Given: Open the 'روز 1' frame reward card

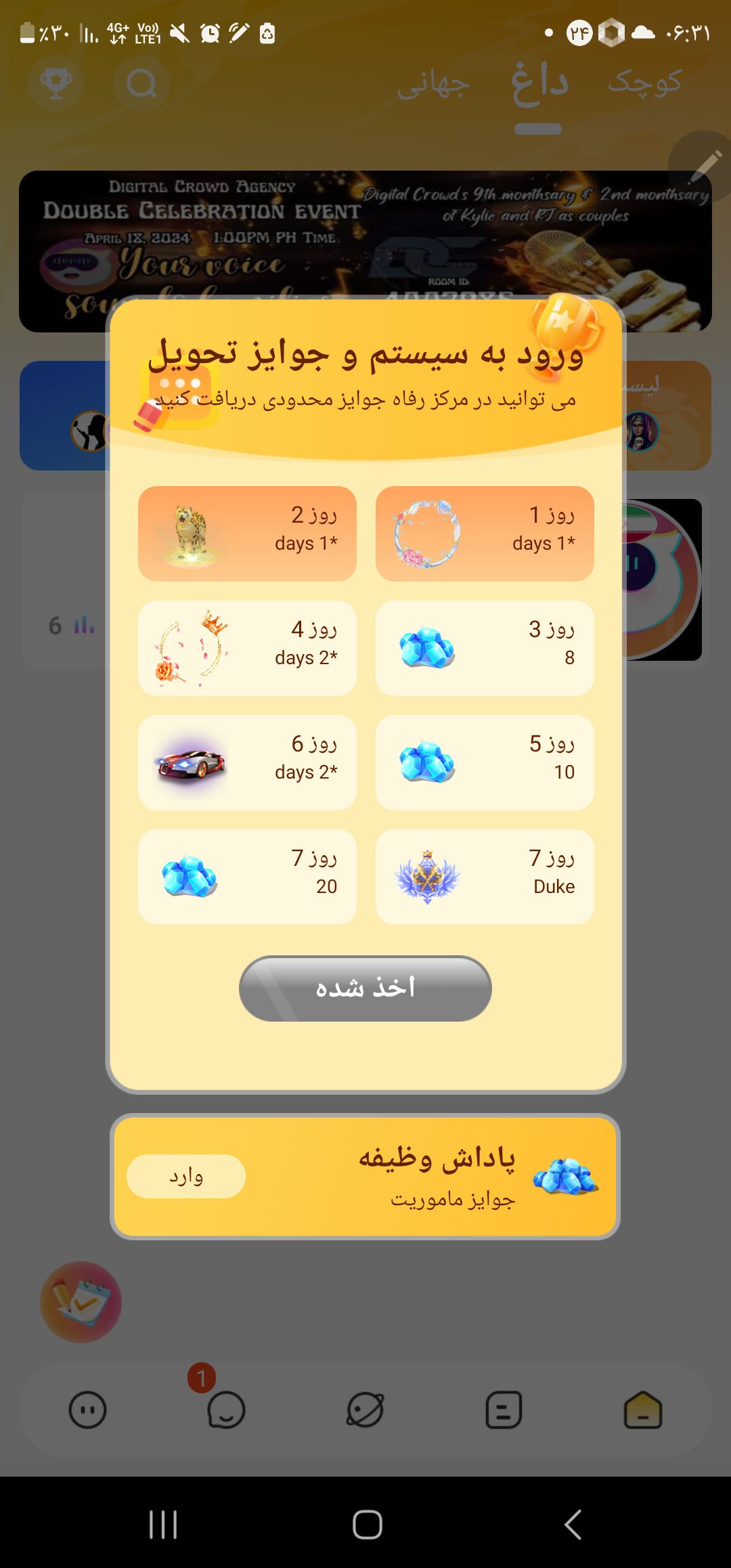Looking at the screenshot, I should click(x=485, y=533).
